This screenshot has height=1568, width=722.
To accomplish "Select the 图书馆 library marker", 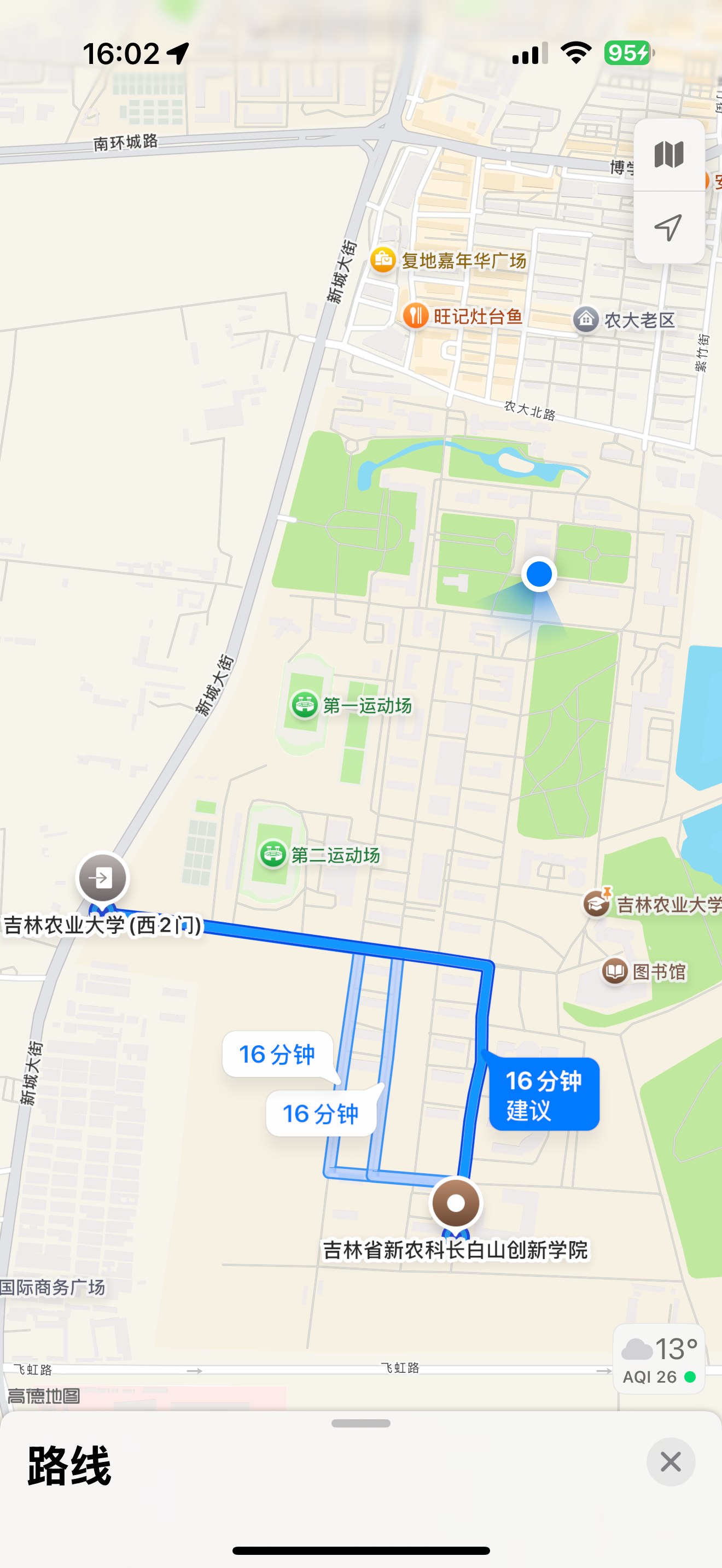I will pos(615,971).
